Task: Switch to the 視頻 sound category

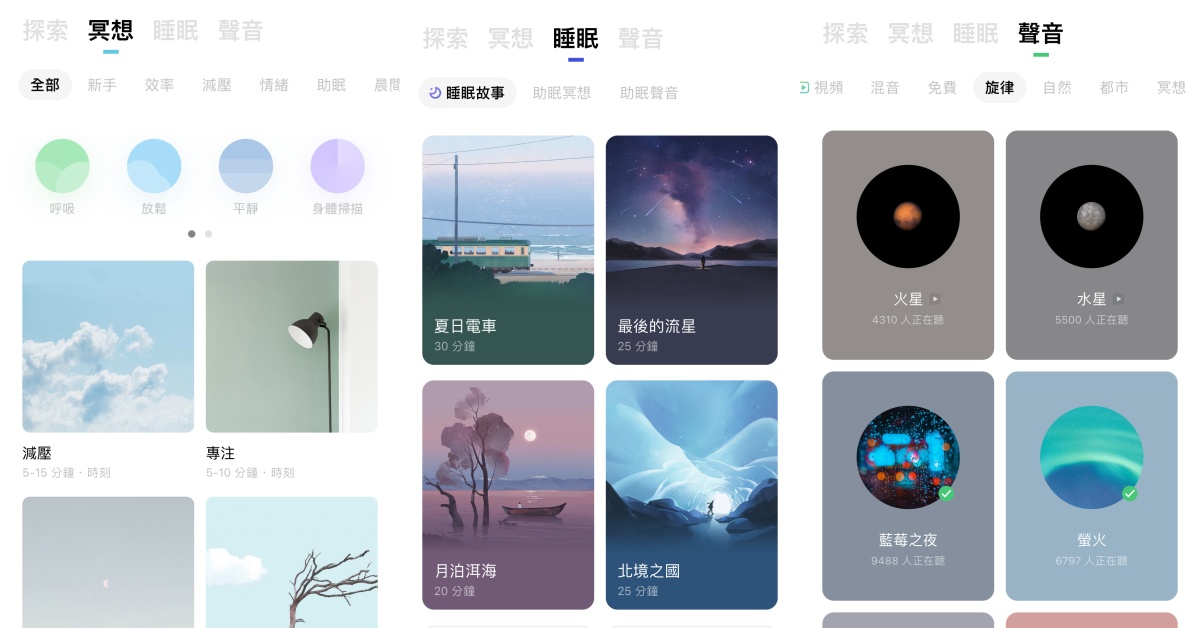Action: click(822, 88)
